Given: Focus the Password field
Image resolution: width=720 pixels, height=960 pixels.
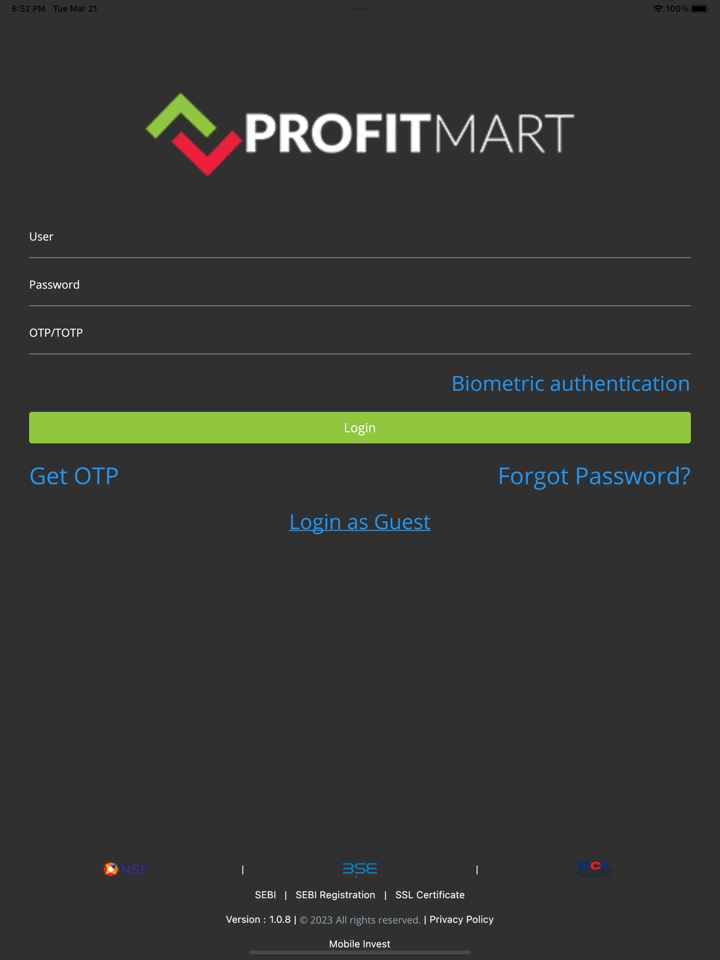Looking at the screenshot, I should 359,286.
